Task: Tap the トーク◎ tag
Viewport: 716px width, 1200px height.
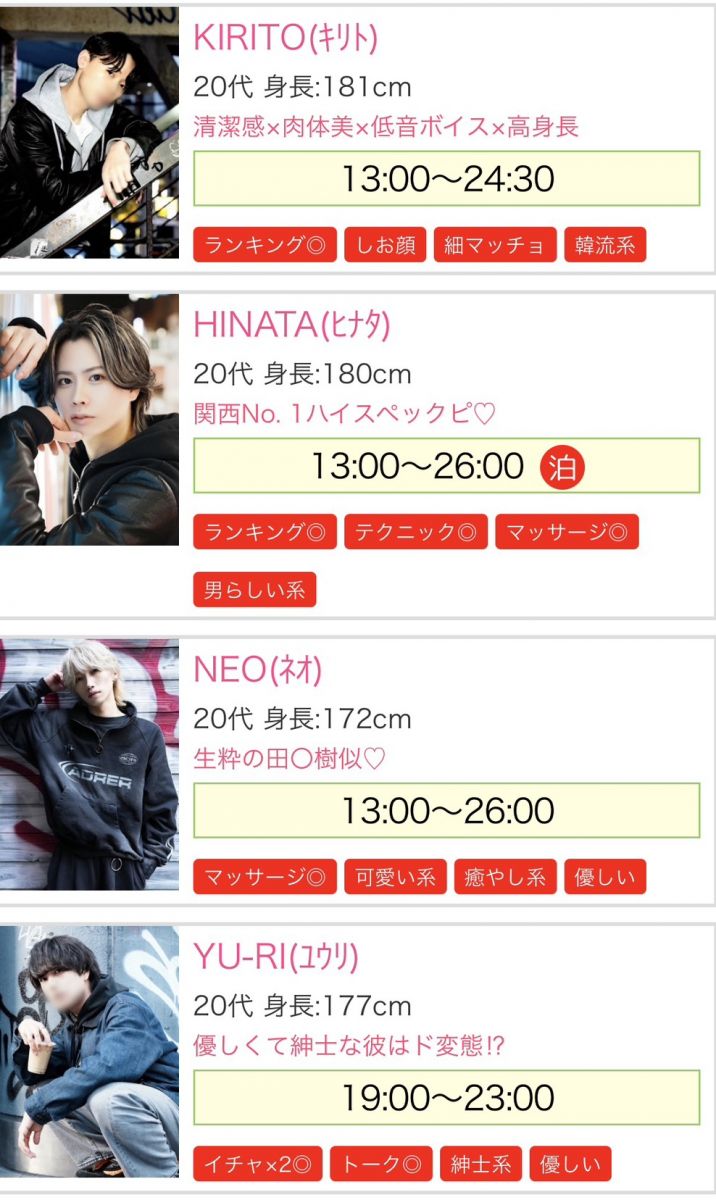Action: pyautogui.click(x=381, y=1164)
